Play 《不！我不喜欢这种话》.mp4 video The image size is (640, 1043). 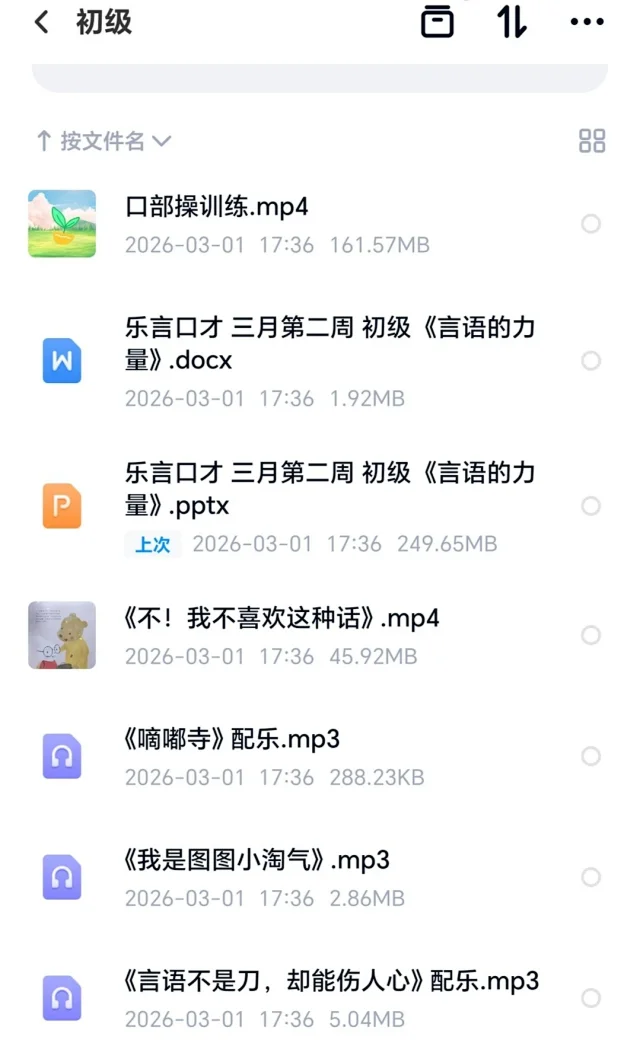coord(283,618)
